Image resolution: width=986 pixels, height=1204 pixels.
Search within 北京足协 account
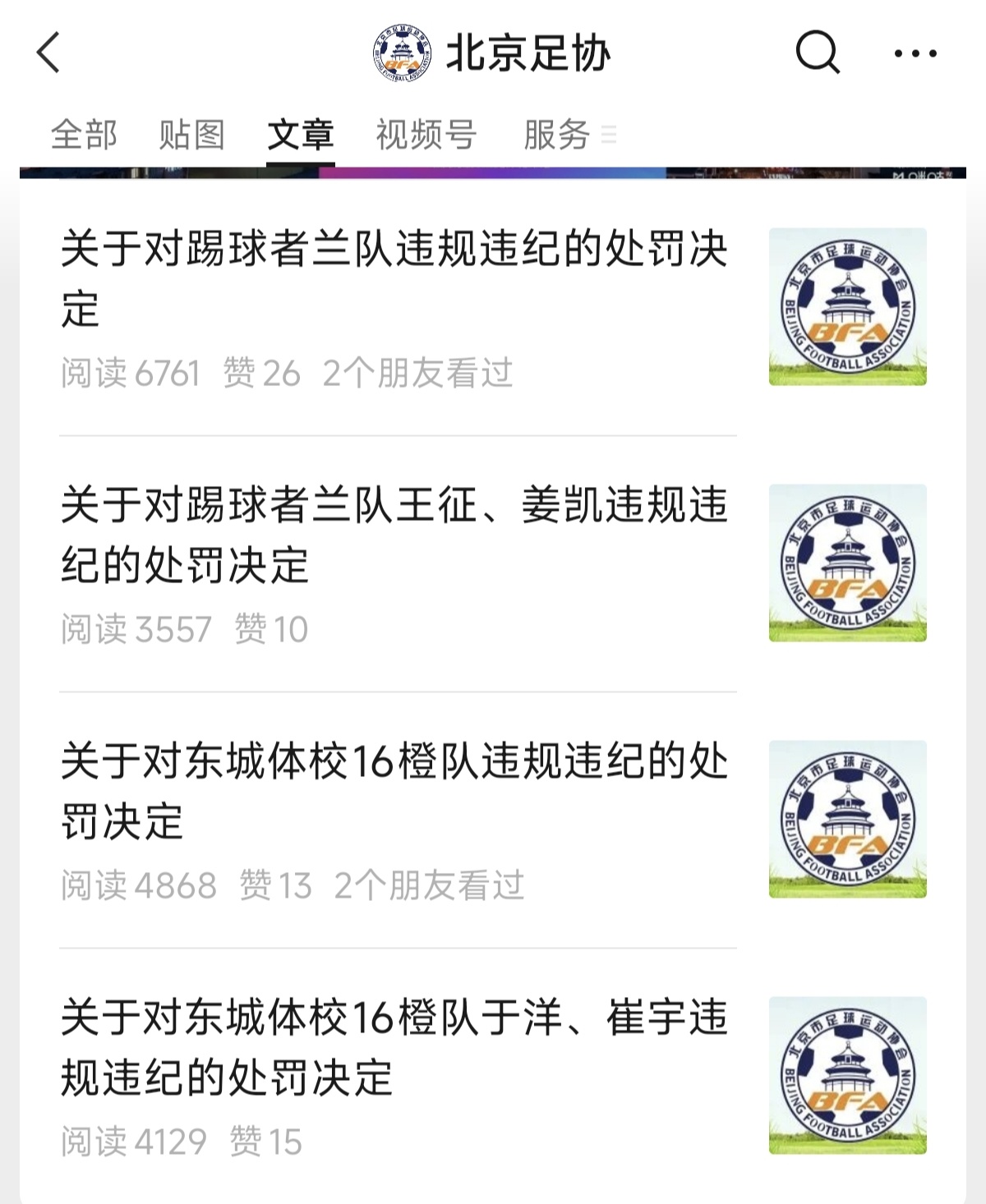coord(818,53)
